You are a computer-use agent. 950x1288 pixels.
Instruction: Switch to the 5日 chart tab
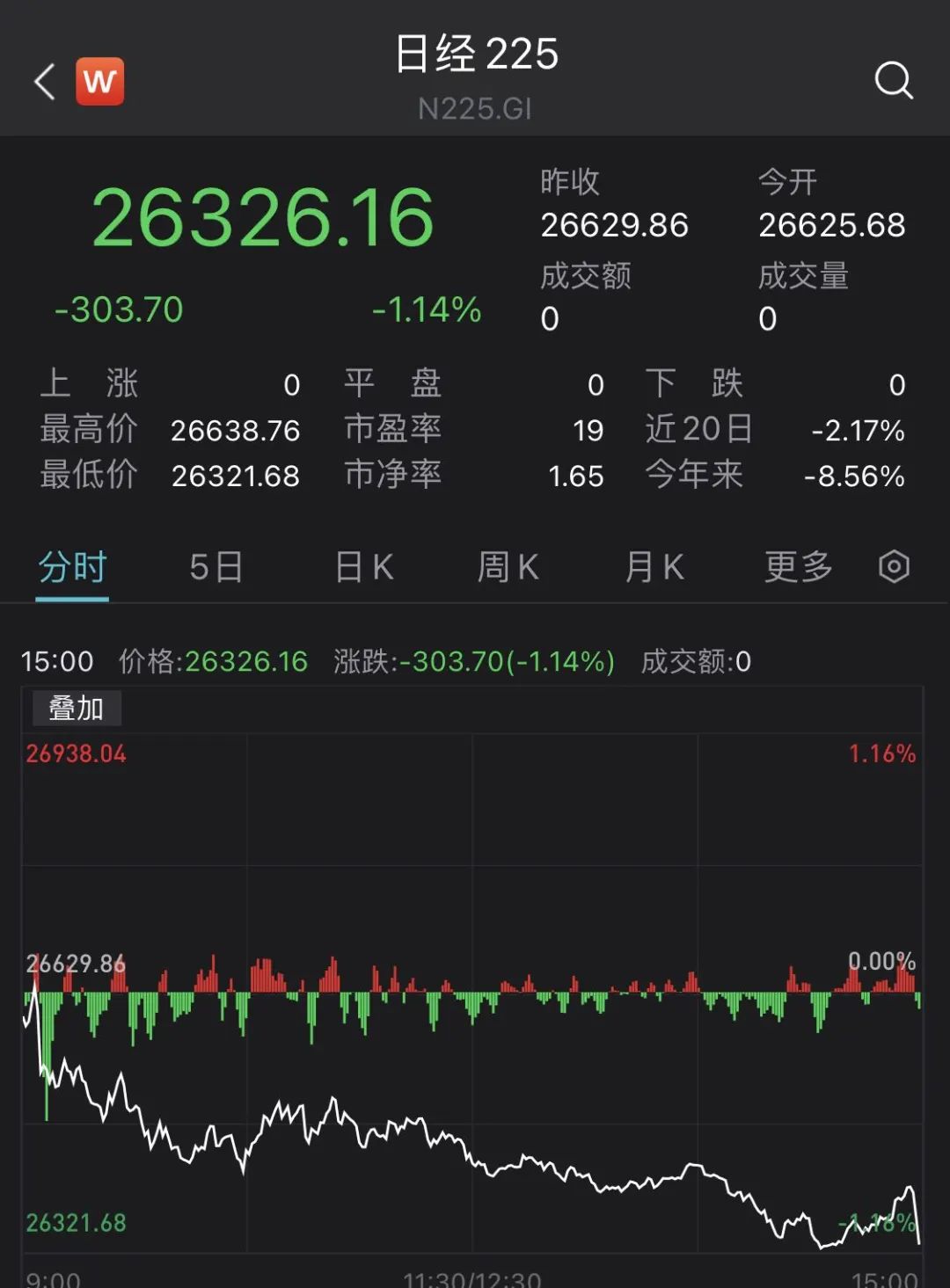click(216, 568)
